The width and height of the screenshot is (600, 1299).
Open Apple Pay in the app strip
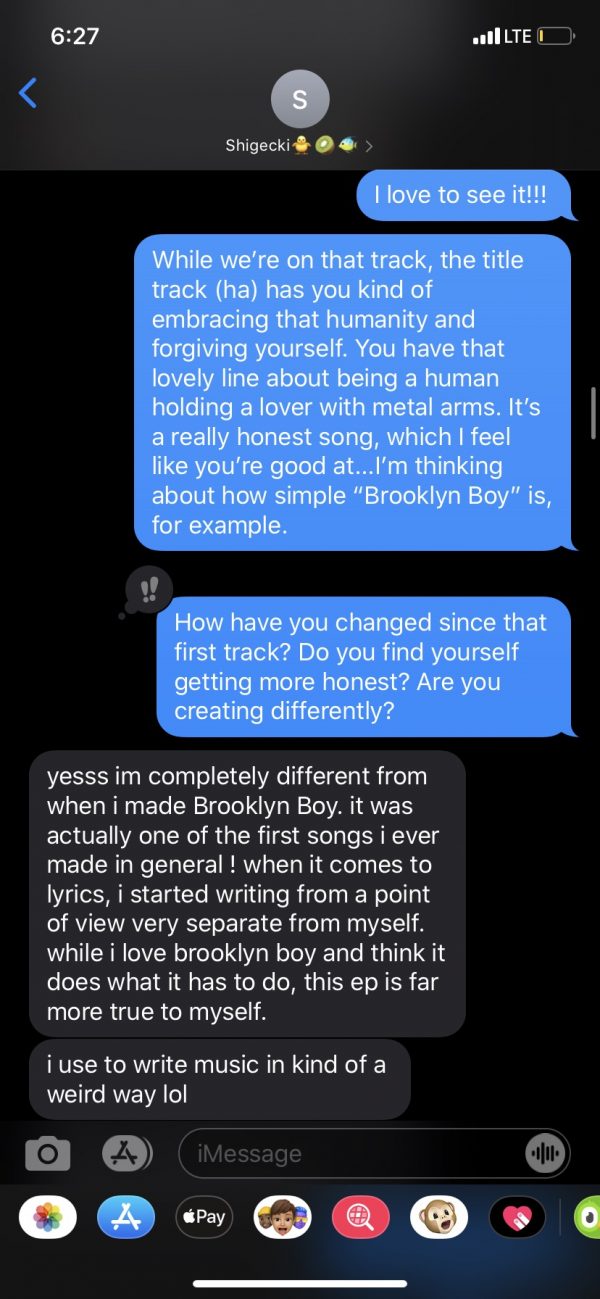204,1217
